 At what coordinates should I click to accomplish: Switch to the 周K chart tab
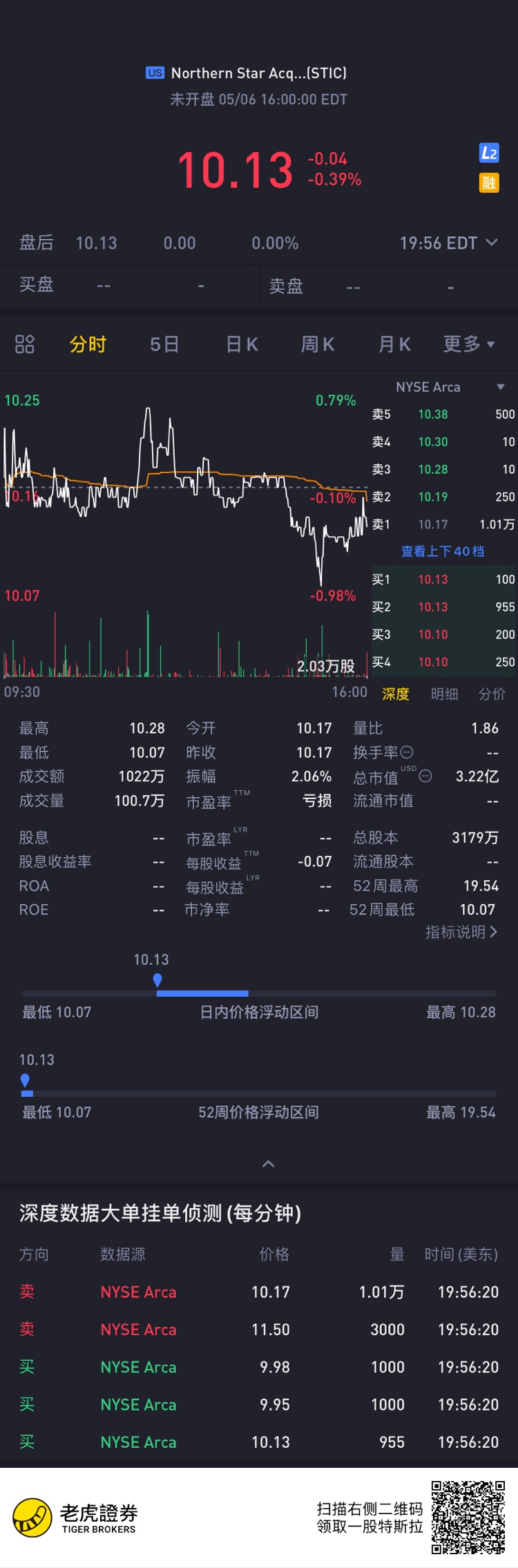coord(318,344)
